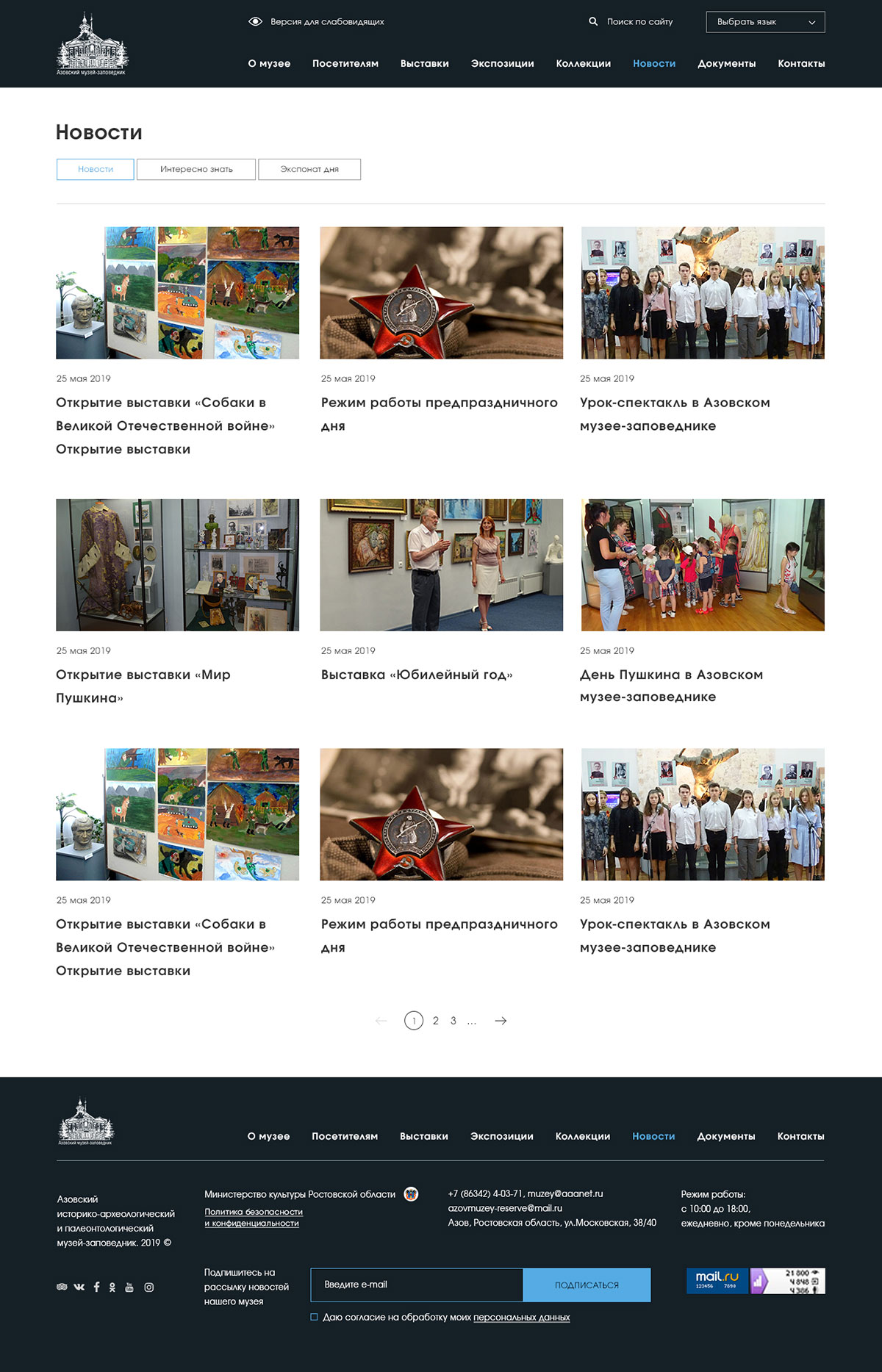Open the «Выставка «Юбилейный год»» news card
The width and height of the screenshot is (882, 1372).
[x=417, y=675]
